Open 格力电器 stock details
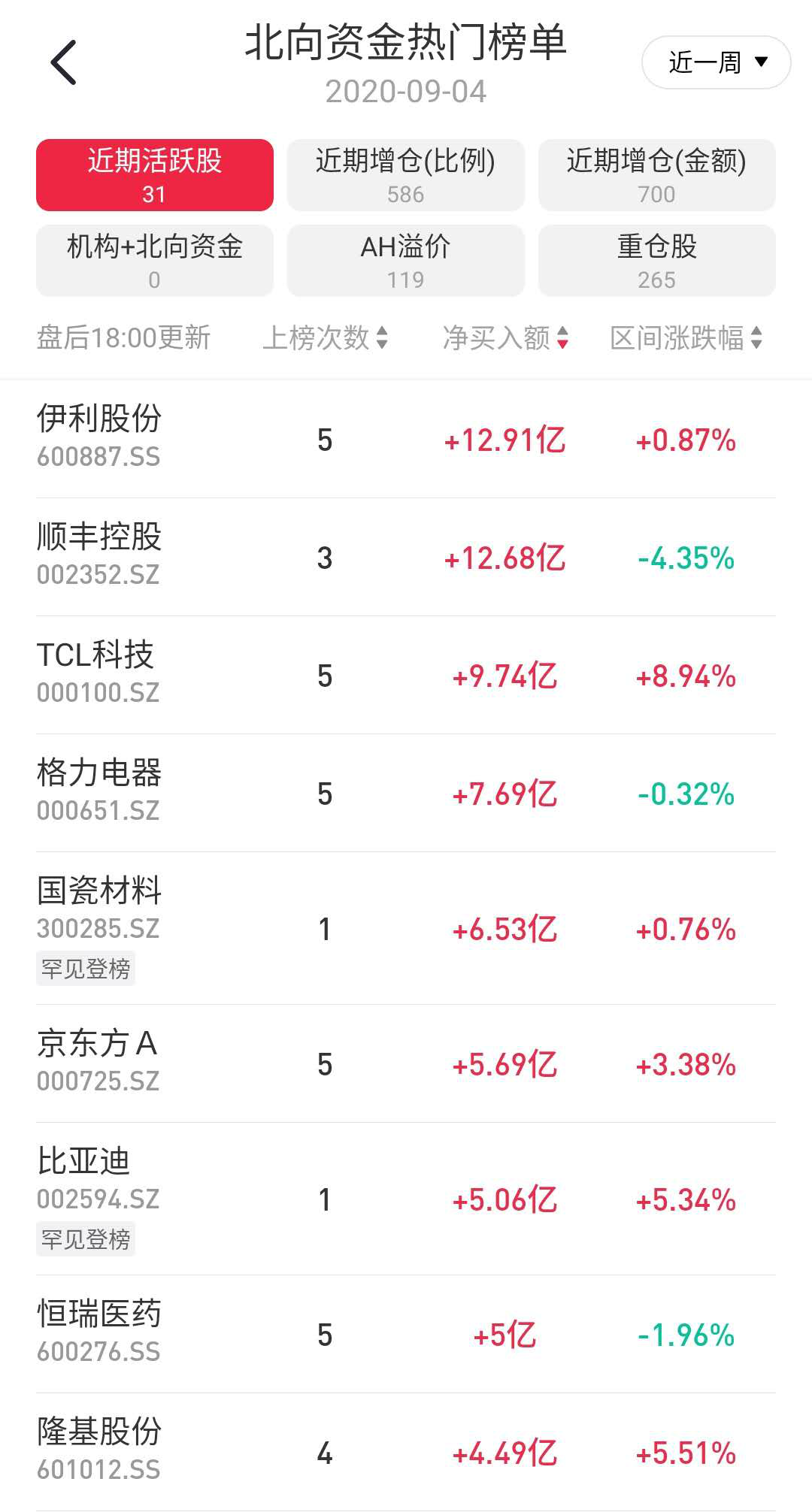The image size is (812, 1512). tap(99, 790)
